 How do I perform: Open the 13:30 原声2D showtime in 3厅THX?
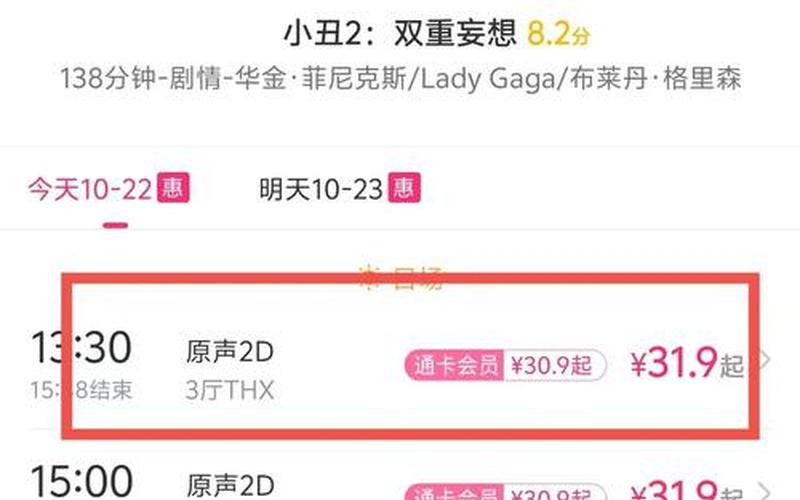(x=400, y=366)
